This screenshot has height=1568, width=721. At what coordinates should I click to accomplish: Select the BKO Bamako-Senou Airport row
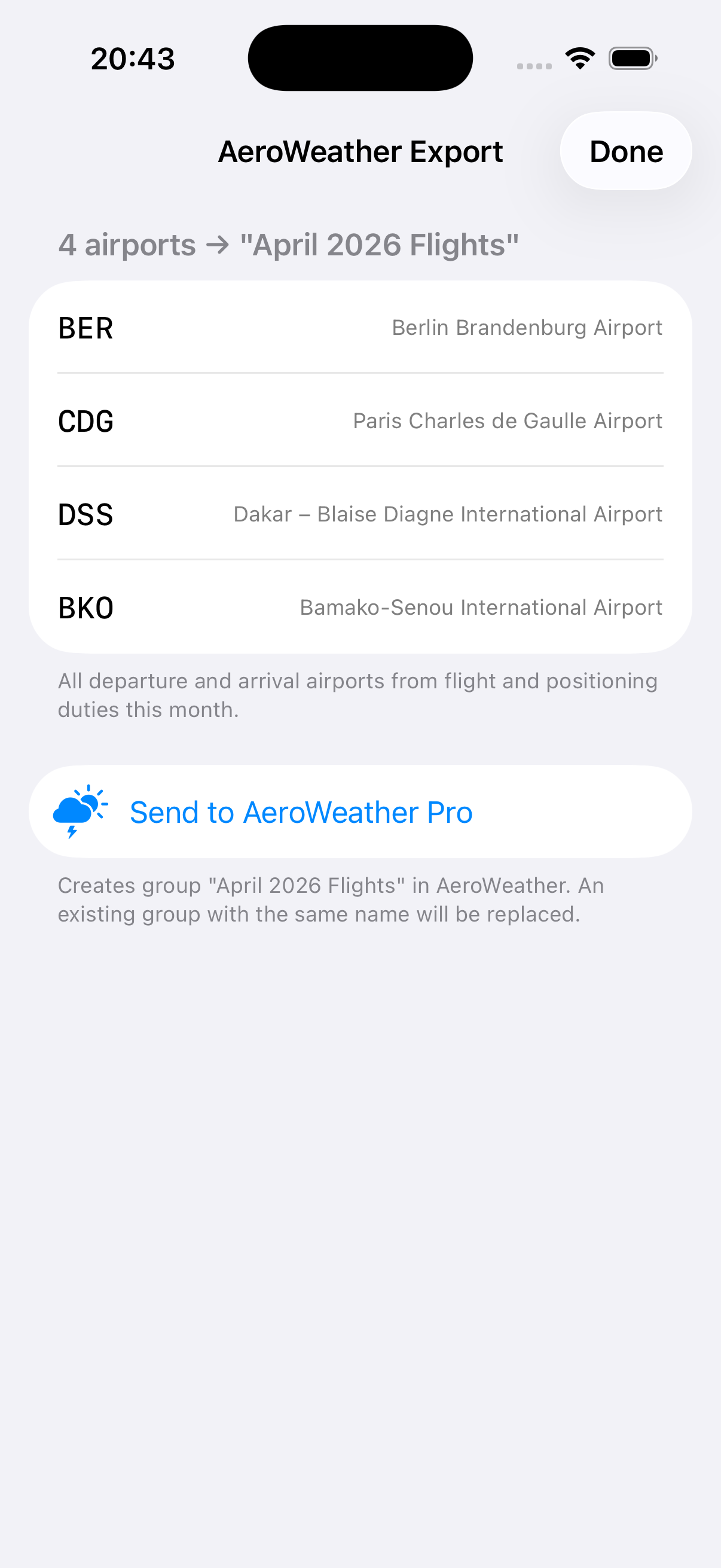coord(360,607)
